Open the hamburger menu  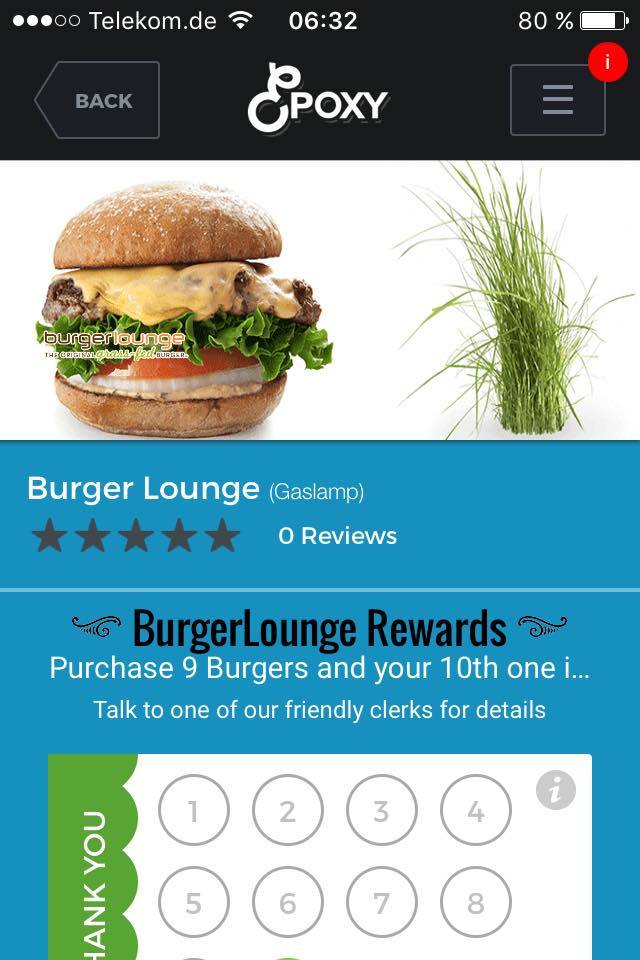[x=557, y=100]
